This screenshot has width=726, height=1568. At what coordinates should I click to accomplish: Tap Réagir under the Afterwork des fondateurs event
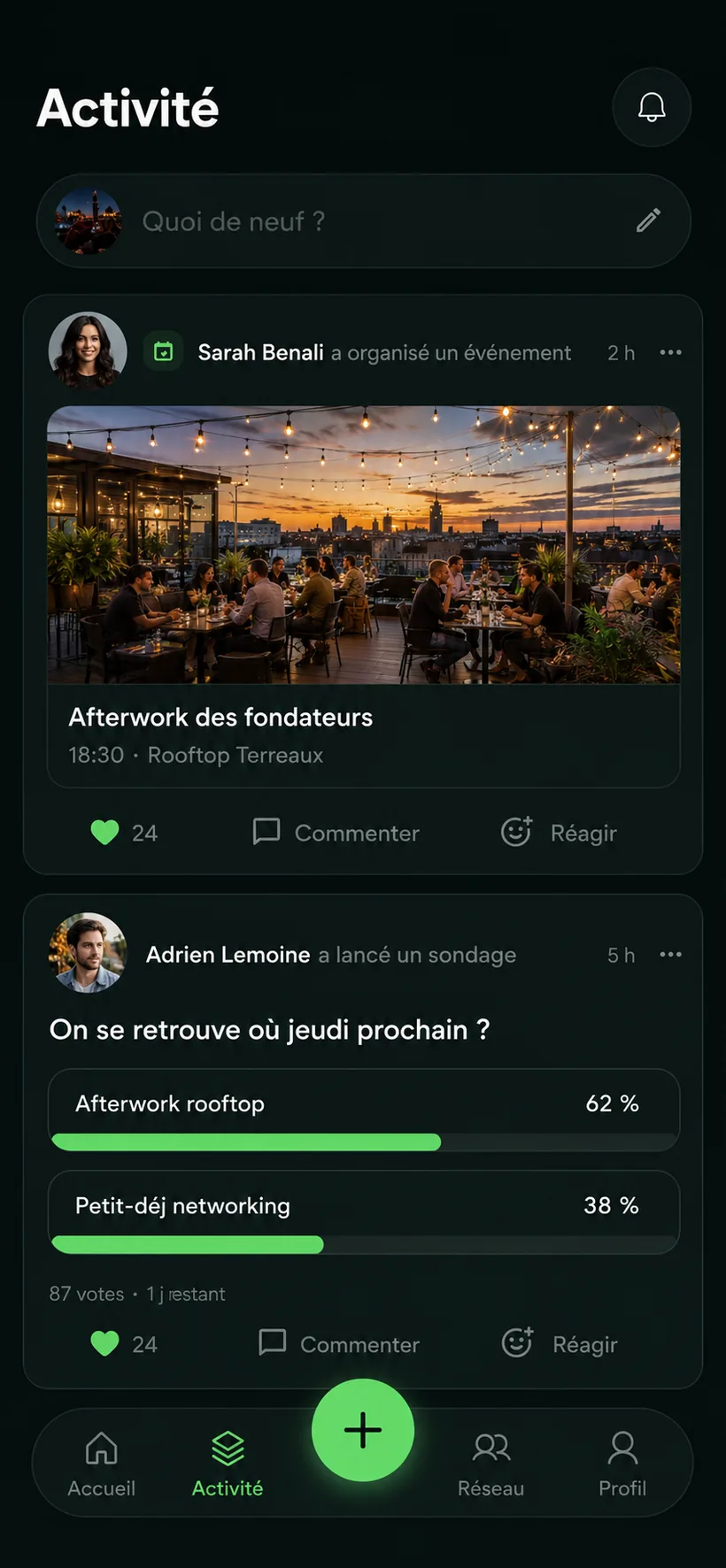559,833
